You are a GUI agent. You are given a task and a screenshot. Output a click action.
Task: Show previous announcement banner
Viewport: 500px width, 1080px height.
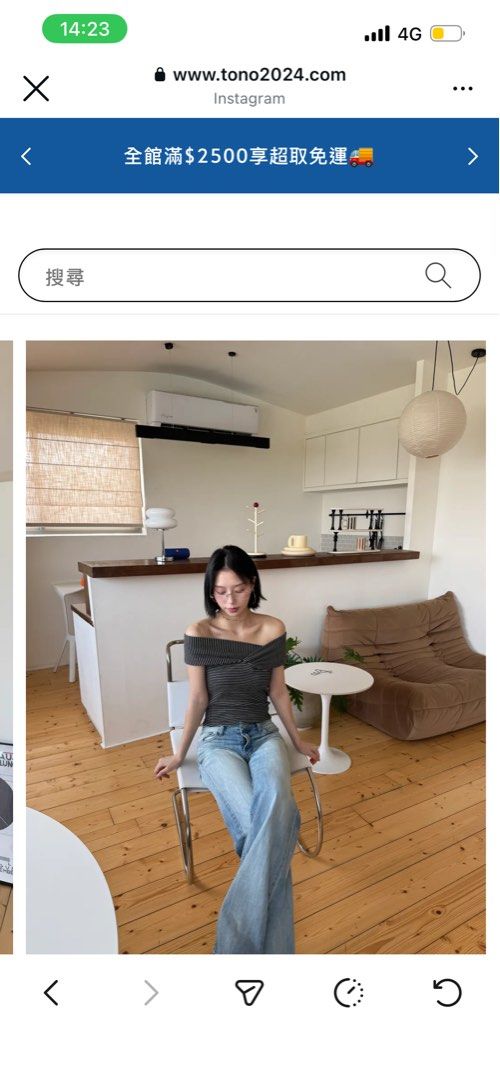[26, 156]
